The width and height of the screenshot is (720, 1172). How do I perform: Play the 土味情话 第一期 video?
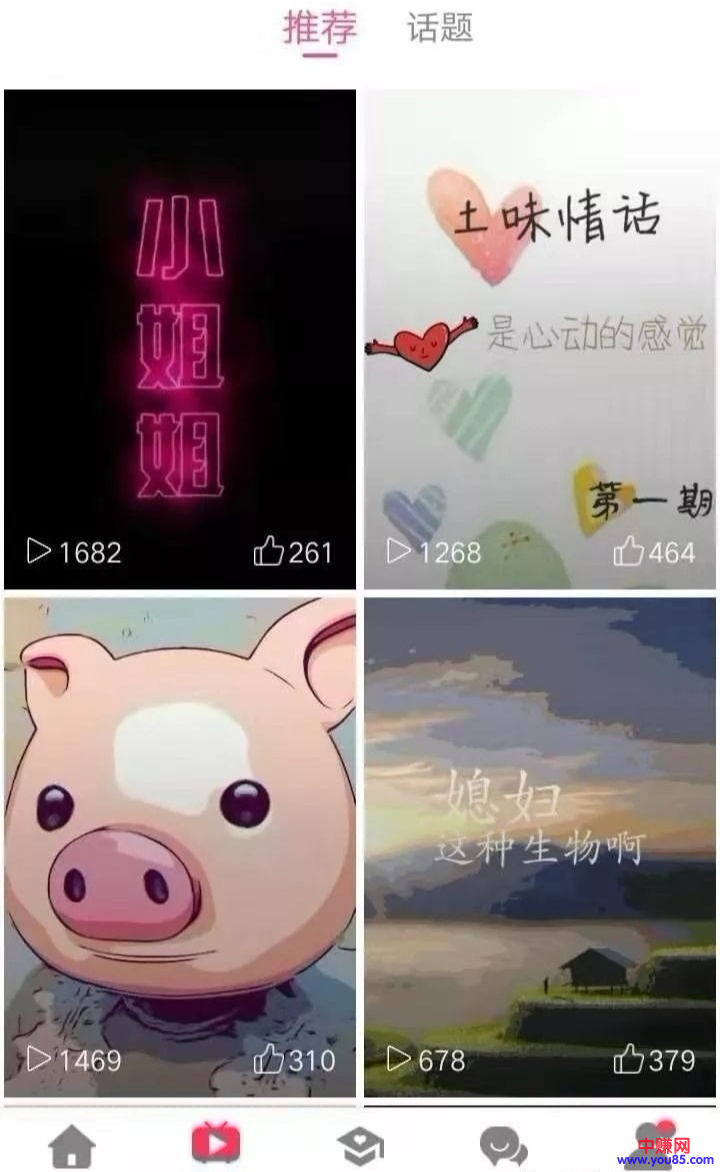pos(540,338)
